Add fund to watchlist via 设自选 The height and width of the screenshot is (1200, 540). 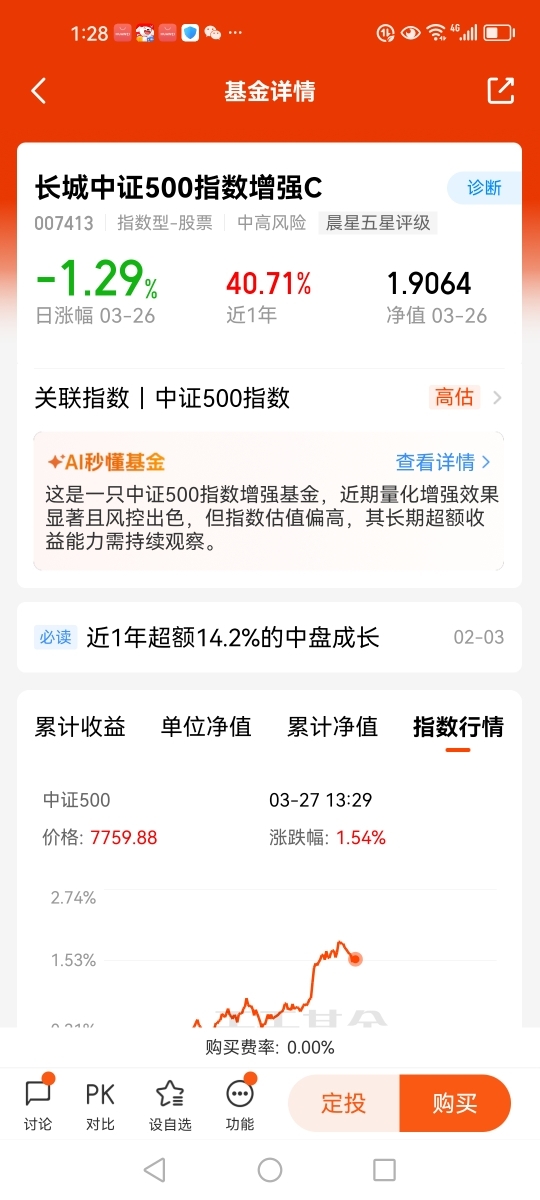point(170,1104)
